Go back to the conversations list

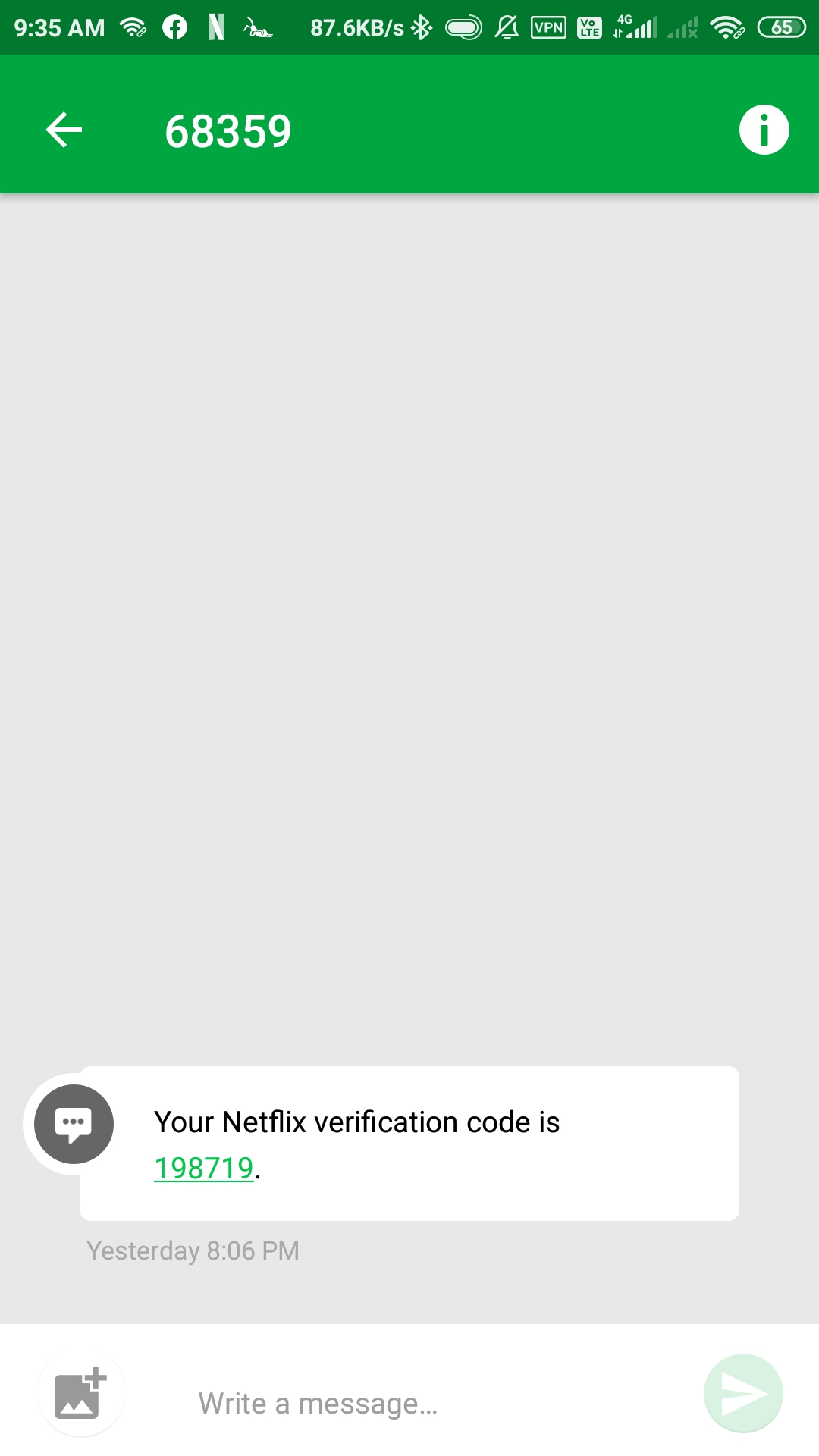pos(64,130)
